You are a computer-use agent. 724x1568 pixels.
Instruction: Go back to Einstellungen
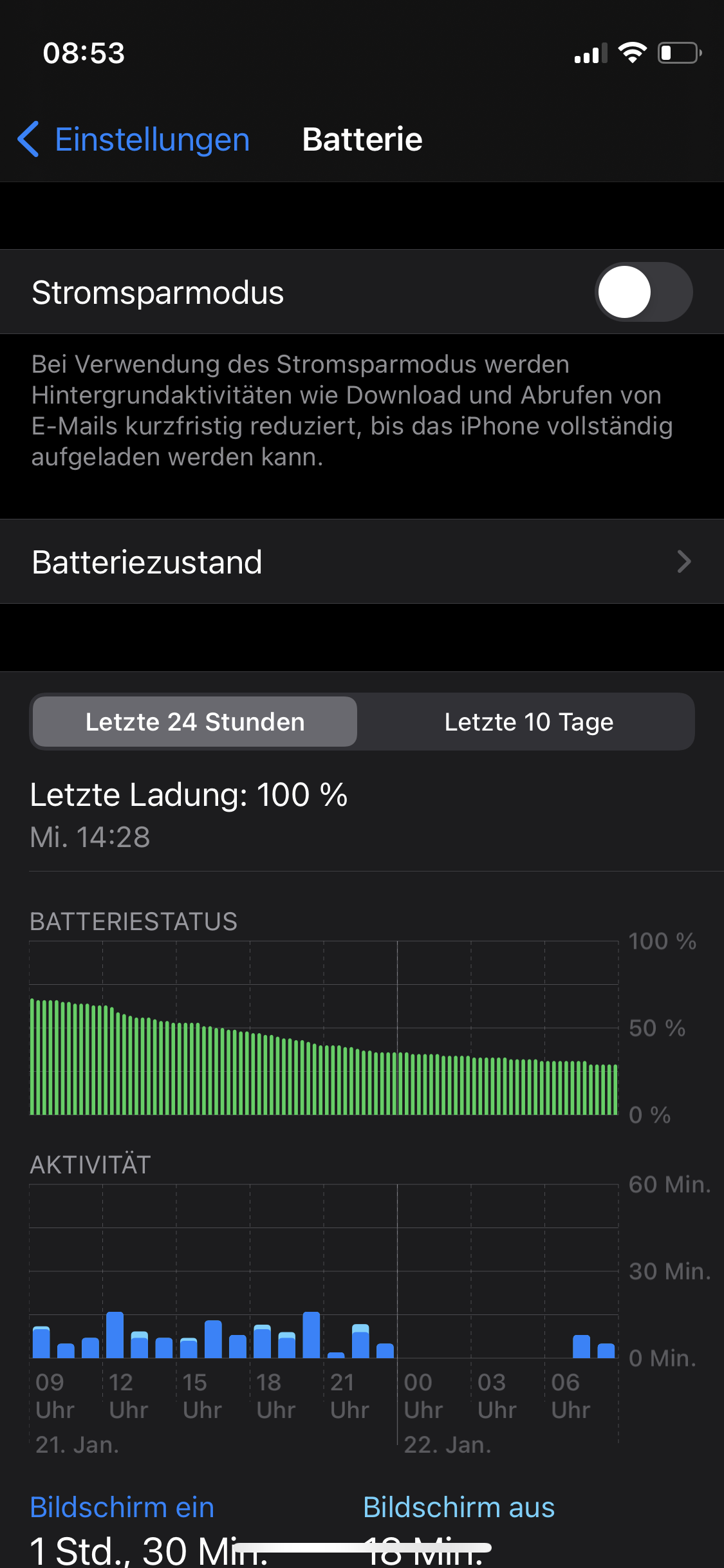[134, 140]
